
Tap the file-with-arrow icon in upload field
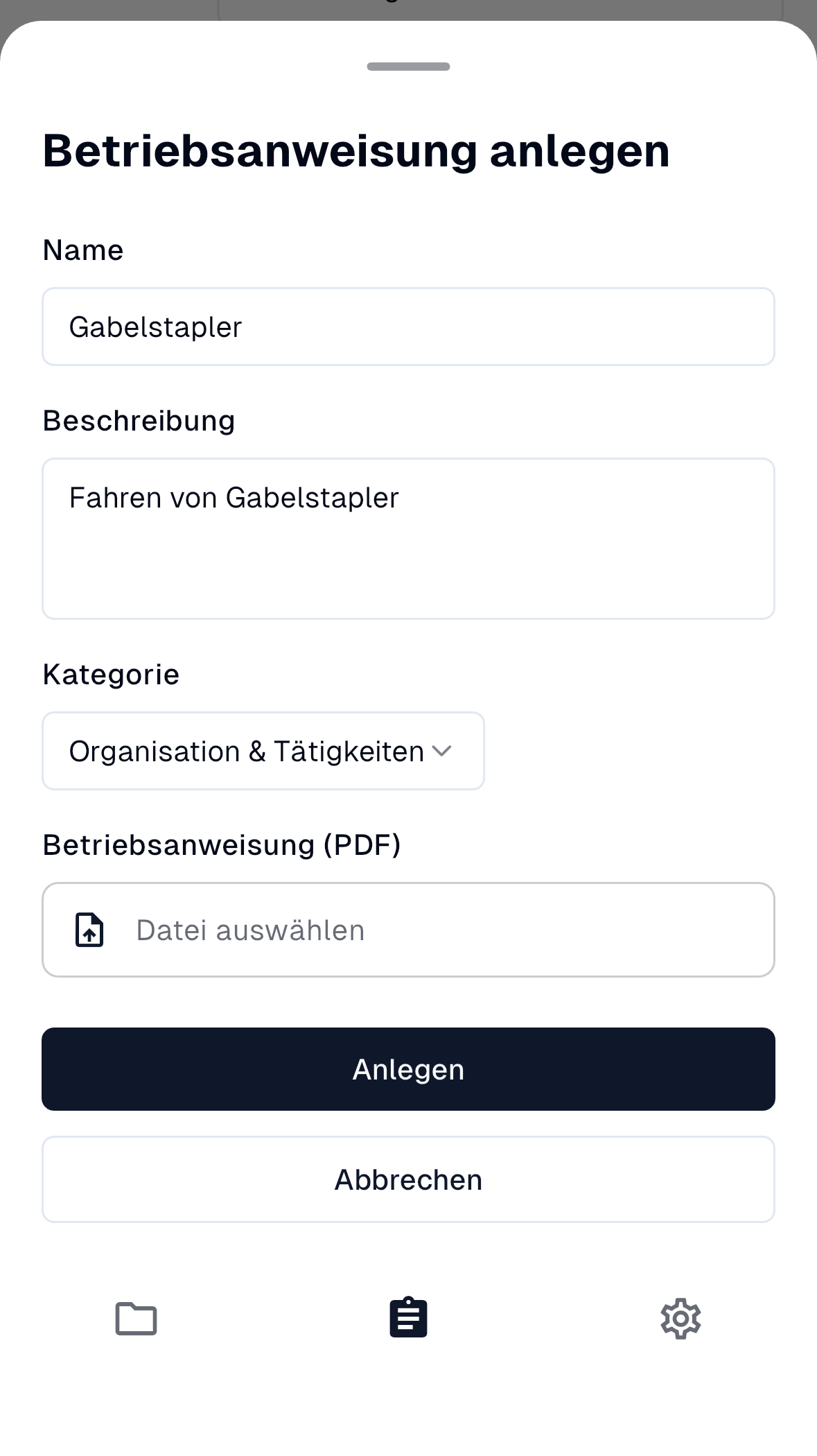(x=88, y=930)
